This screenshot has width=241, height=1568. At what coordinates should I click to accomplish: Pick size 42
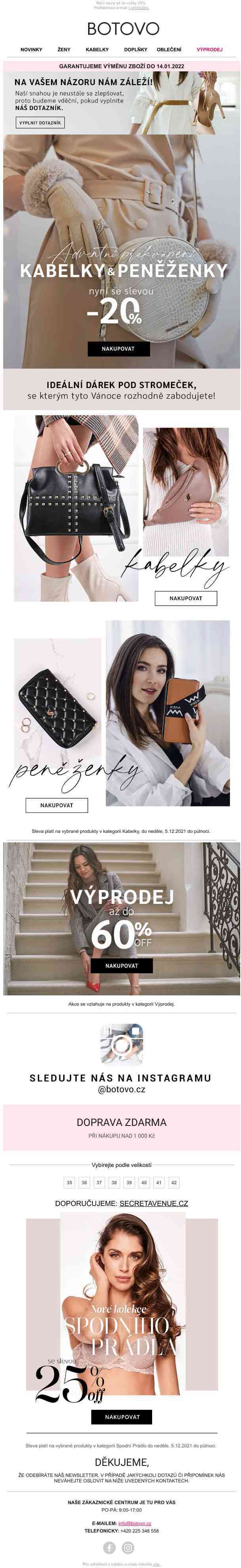tap(174, 1182)
